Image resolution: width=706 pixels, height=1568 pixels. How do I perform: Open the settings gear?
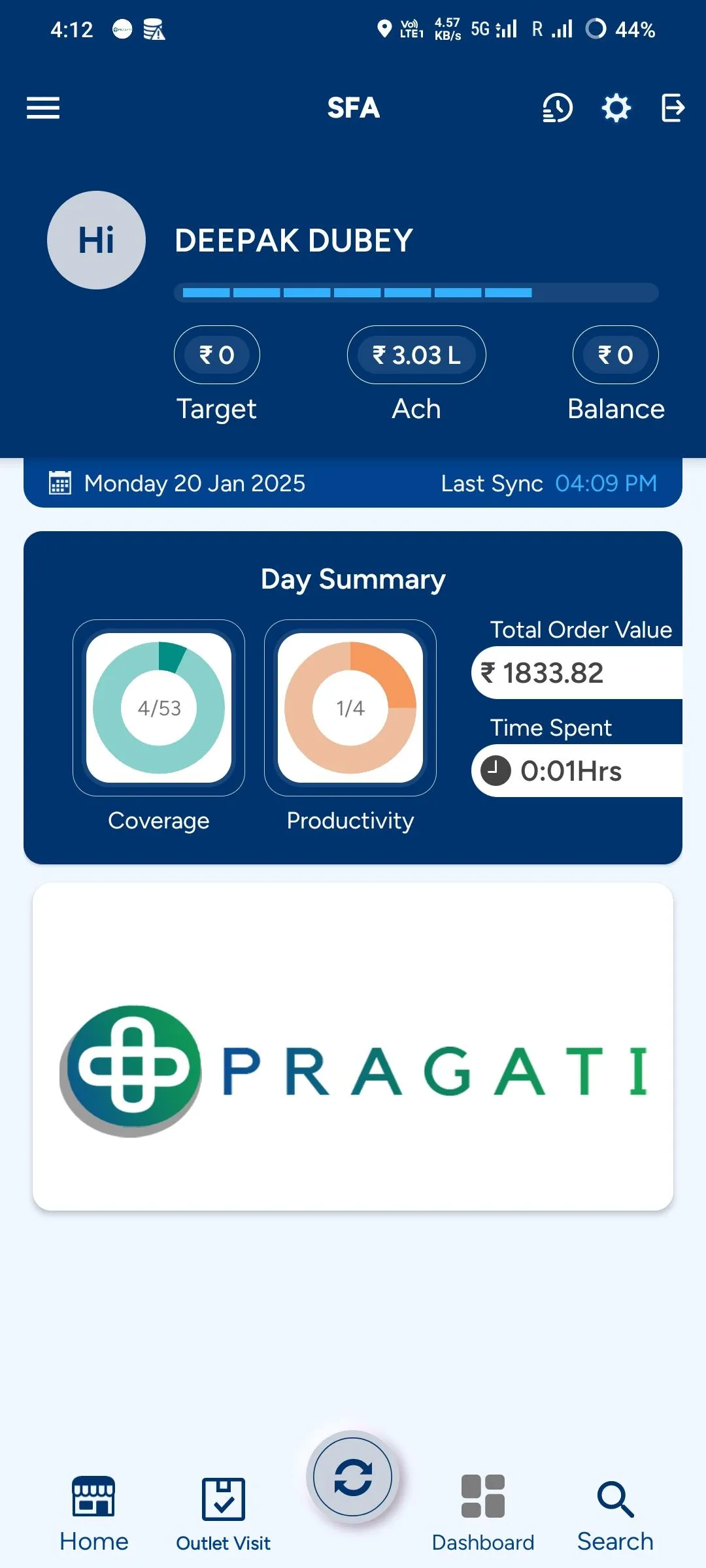pyautogui.click(x=616, y=108)
